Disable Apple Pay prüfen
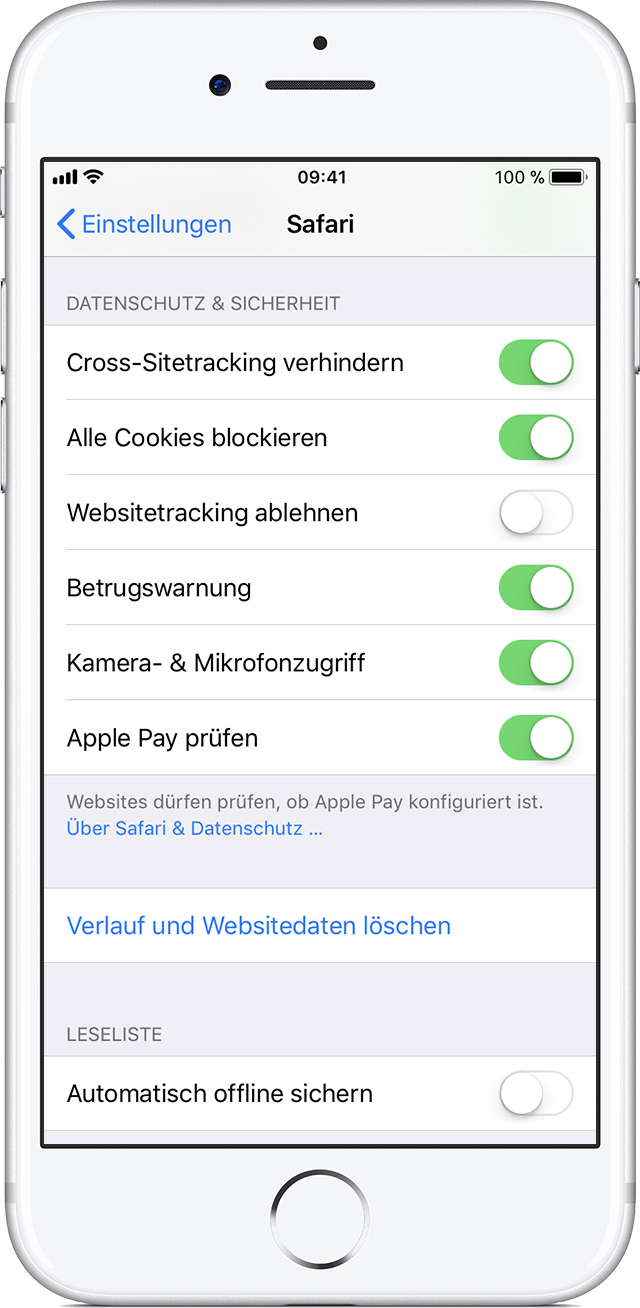Viewport: 640px width, 1308px height. pyautogui.click(x=536, y=738)
